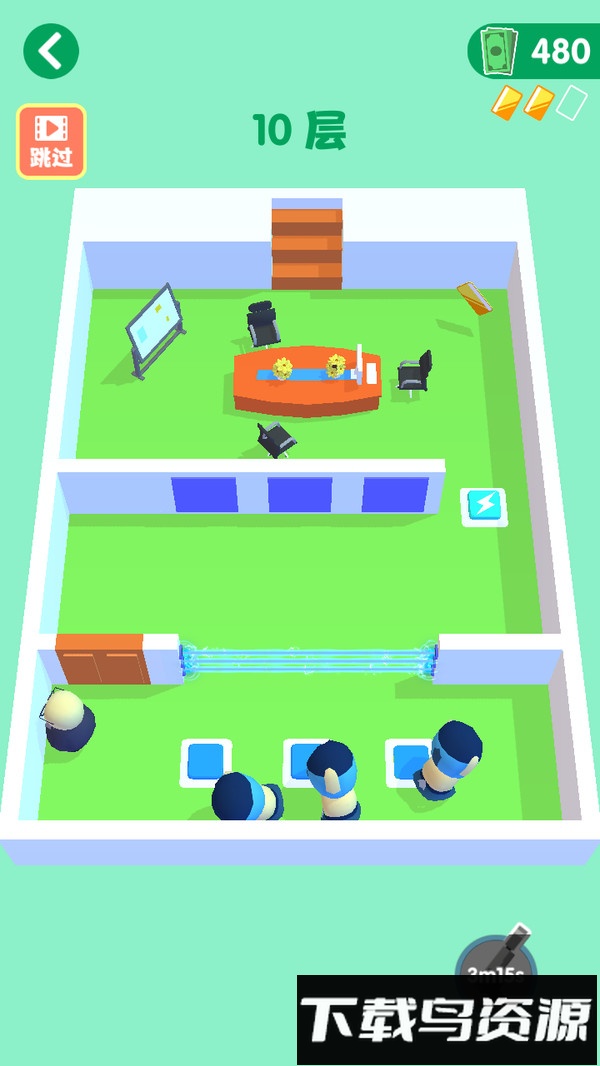
Task: Tap the knife weapon timer button
Action: tap(497, 958)
